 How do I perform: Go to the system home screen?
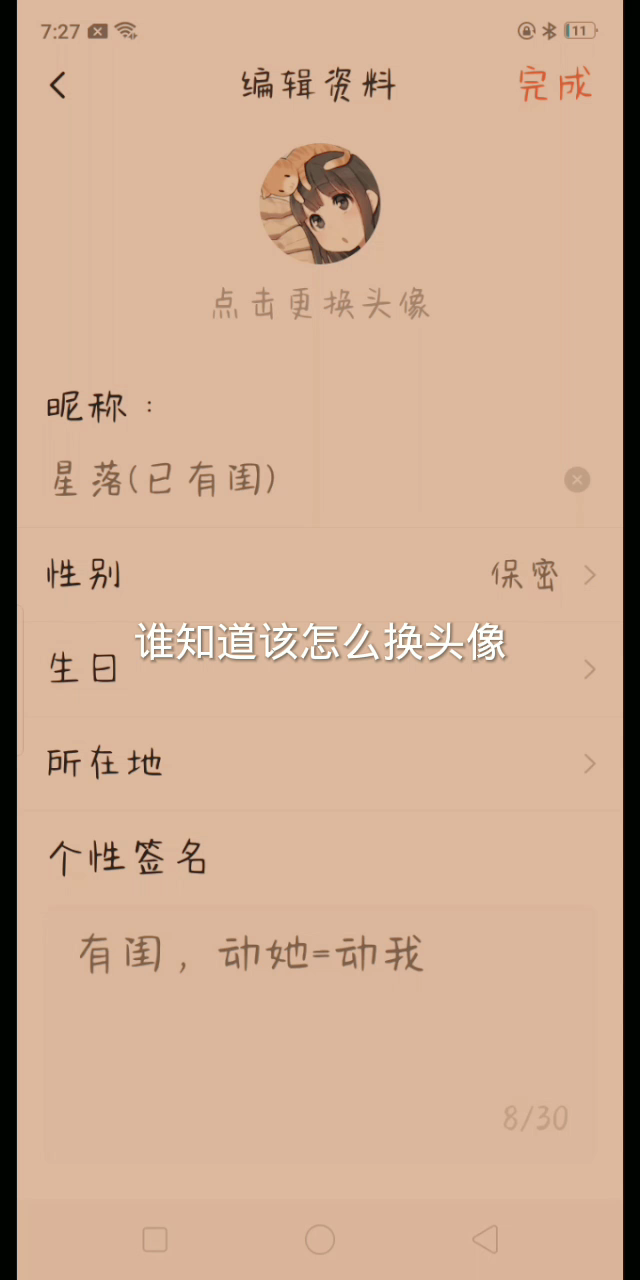[320, 1240]
